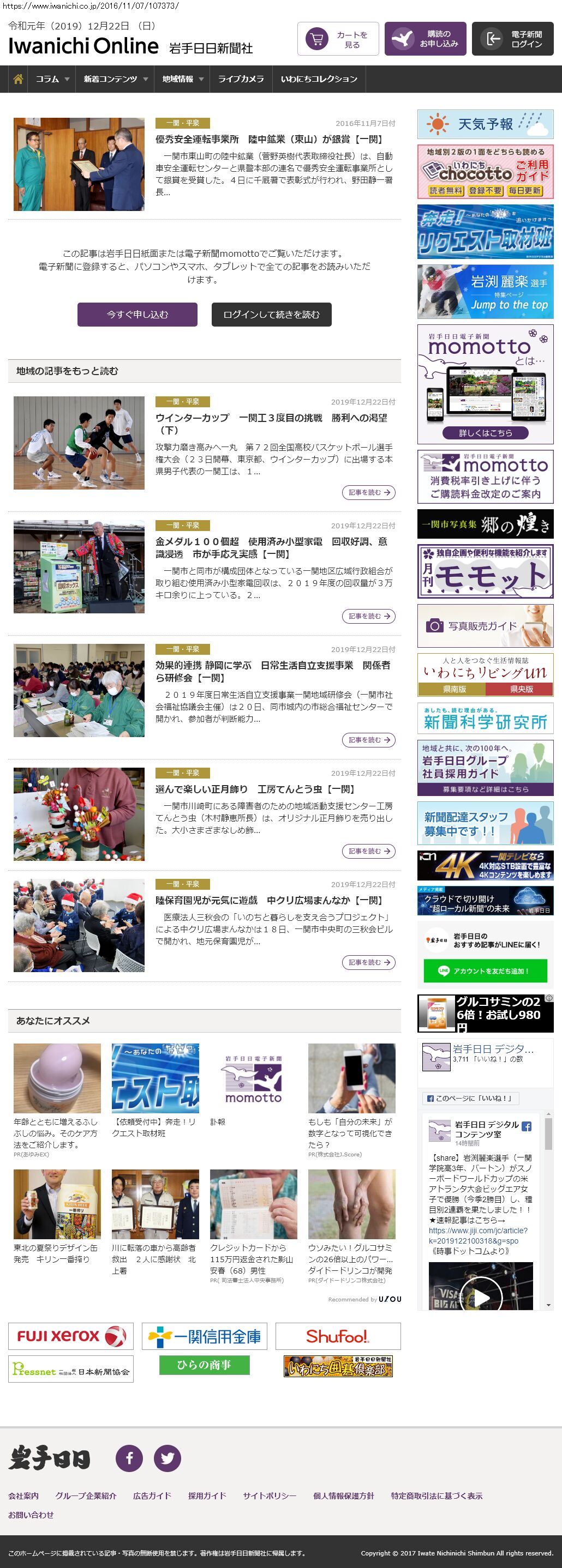View the shopping cart (カートを見る)
Screen dimensions: 562x1568
tap(338, 39)
